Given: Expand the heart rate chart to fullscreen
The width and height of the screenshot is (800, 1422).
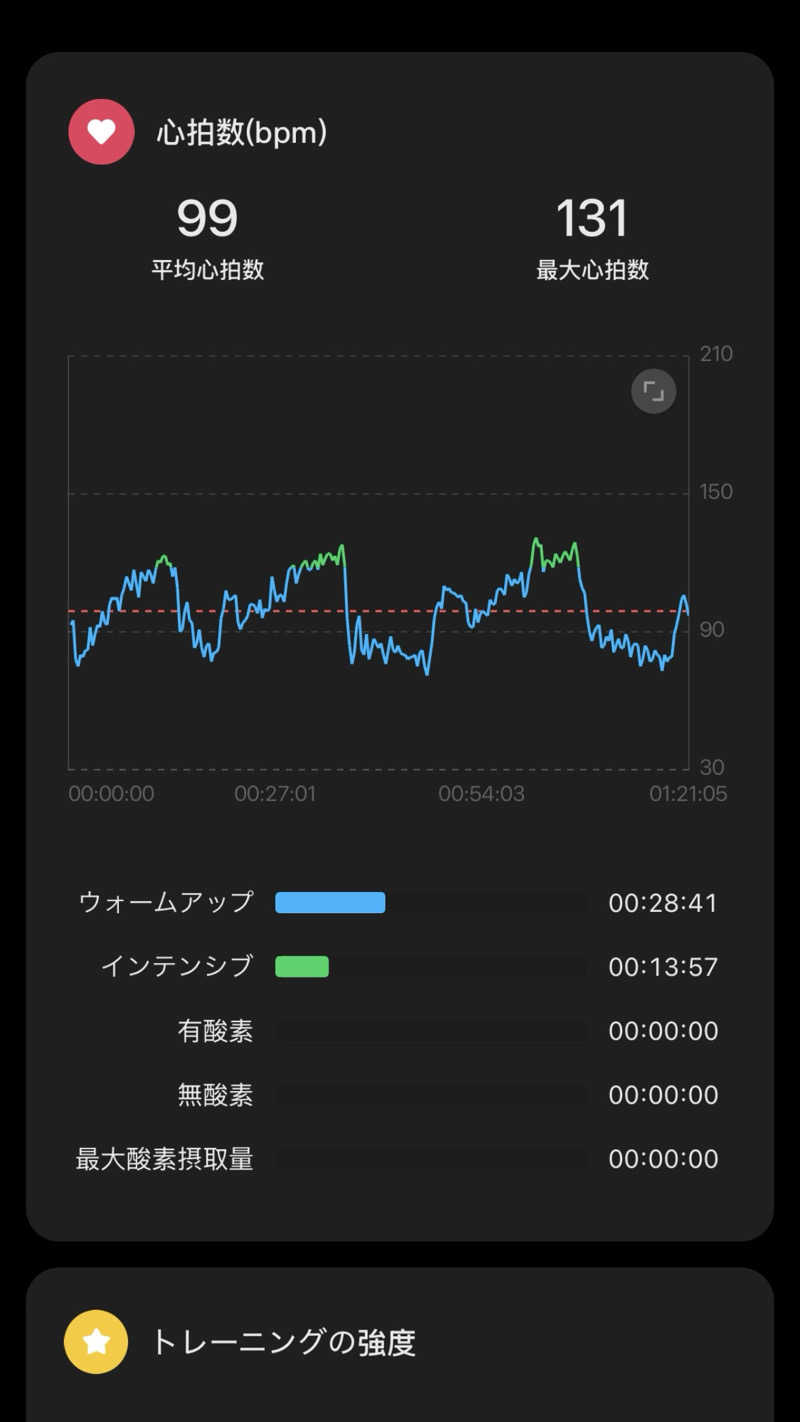Looking at the screenshot, I should click(653, 391).
